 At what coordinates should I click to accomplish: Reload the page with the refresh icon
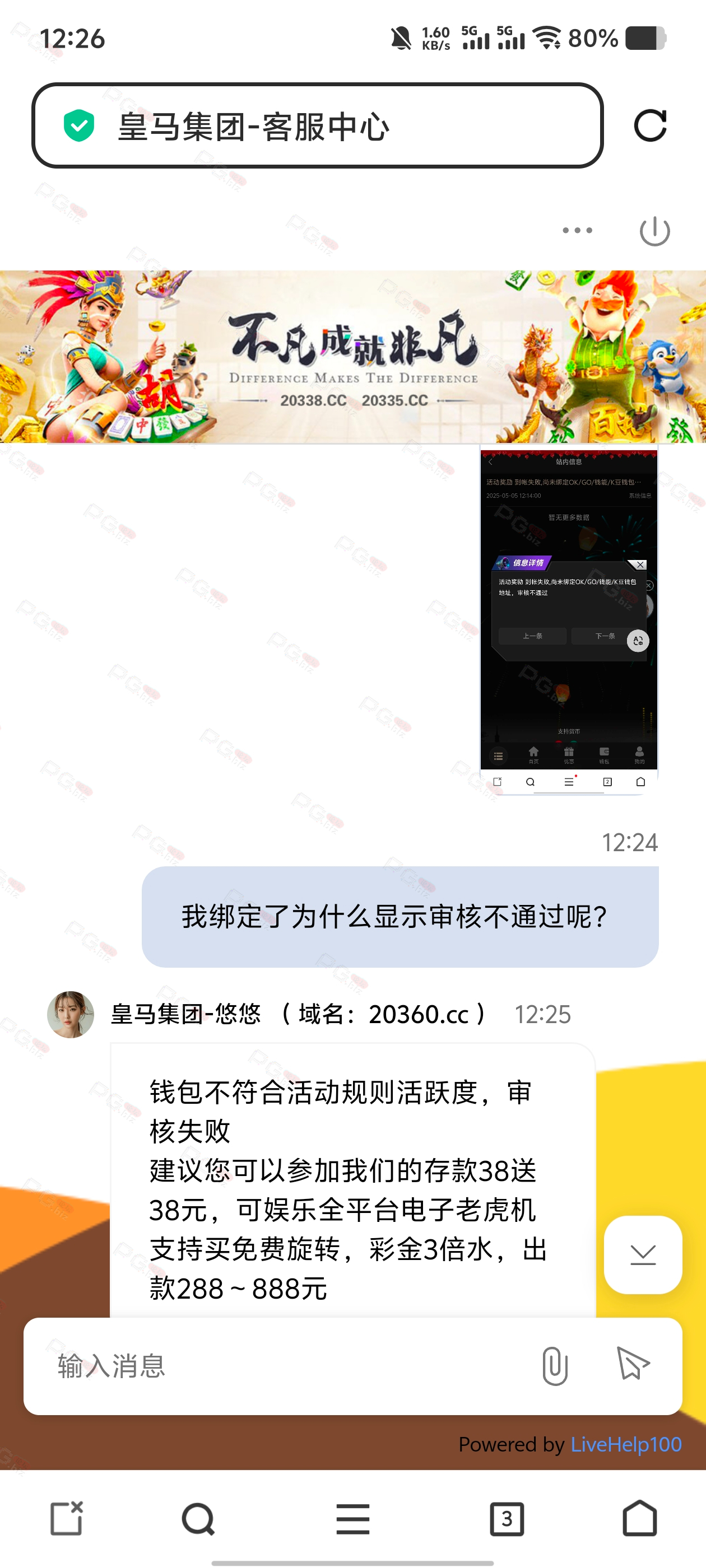(x=650, y=126)
